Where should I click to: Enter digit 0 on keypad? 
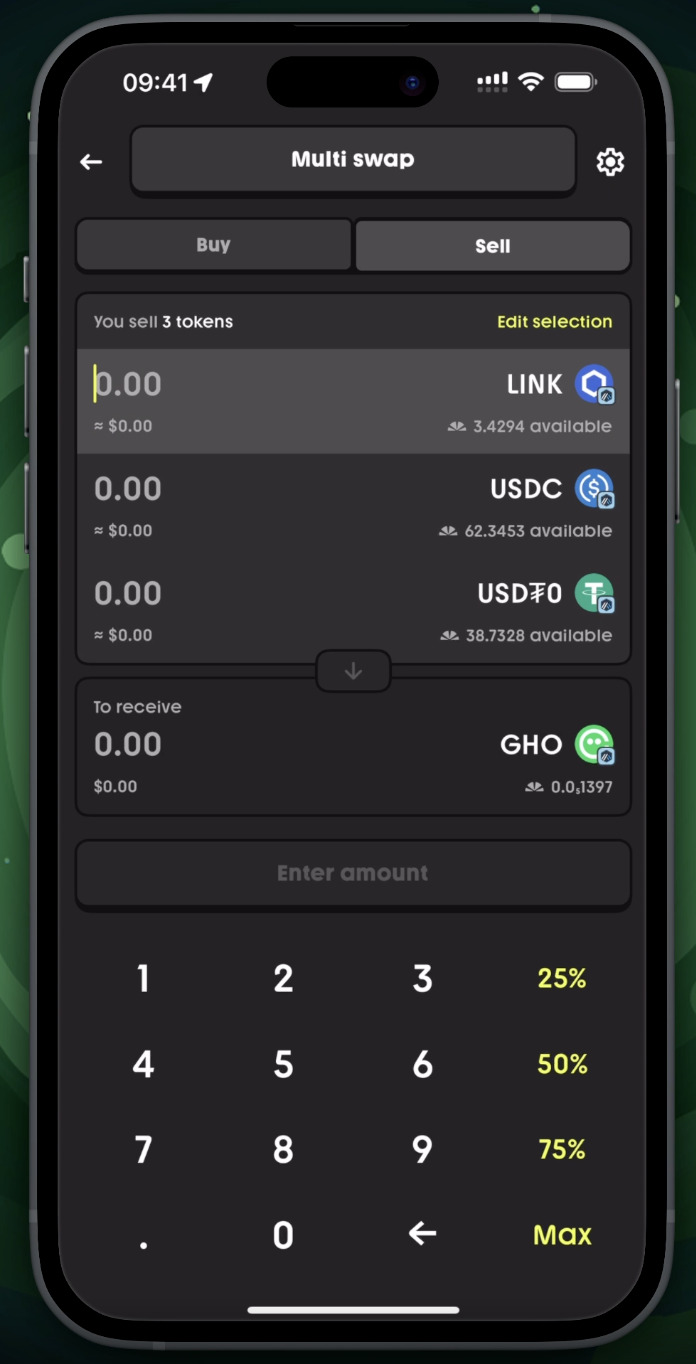pos(283,1235)
